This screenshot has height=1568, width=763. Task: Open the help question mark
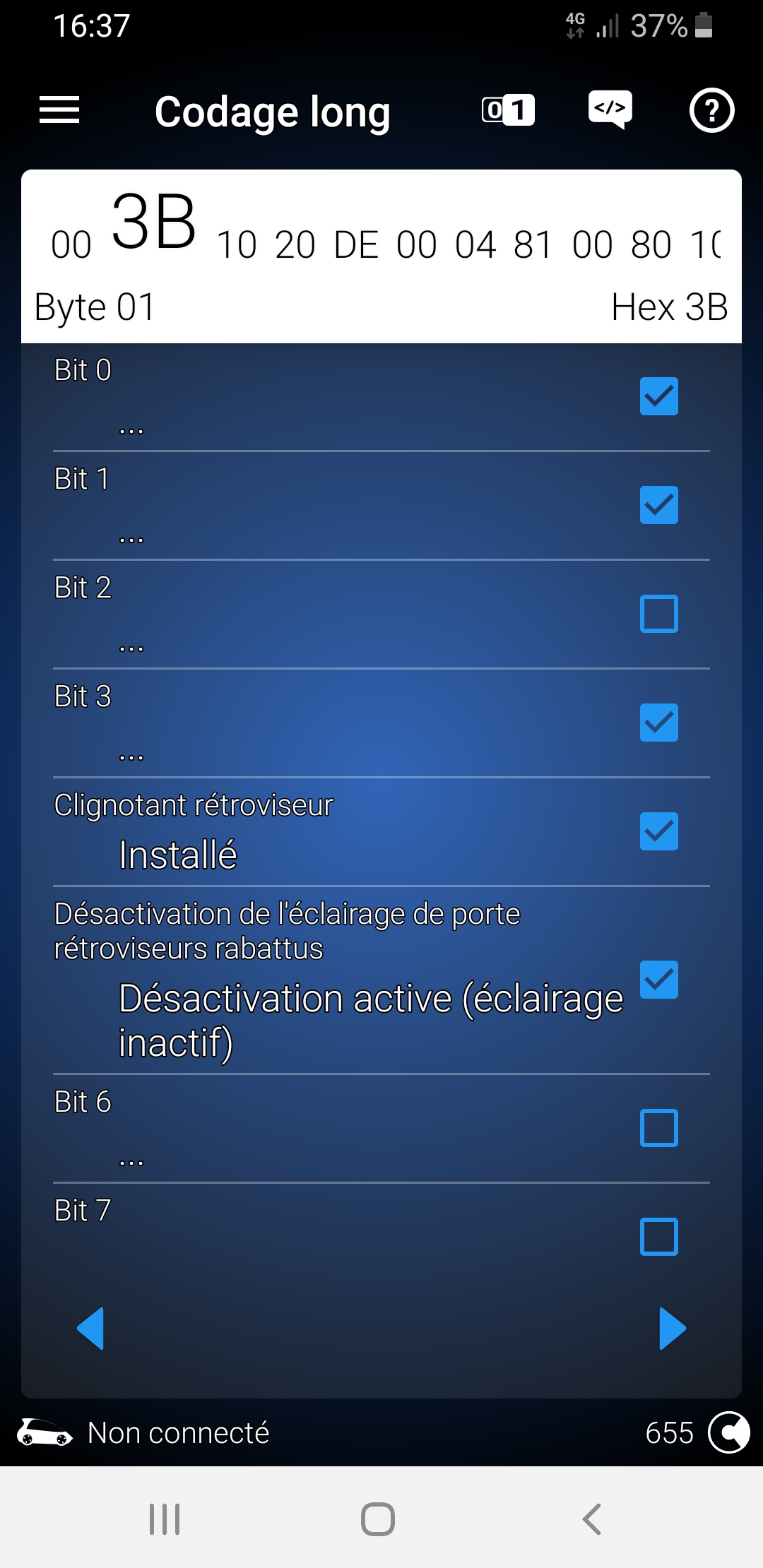click(x=711, y=110)
